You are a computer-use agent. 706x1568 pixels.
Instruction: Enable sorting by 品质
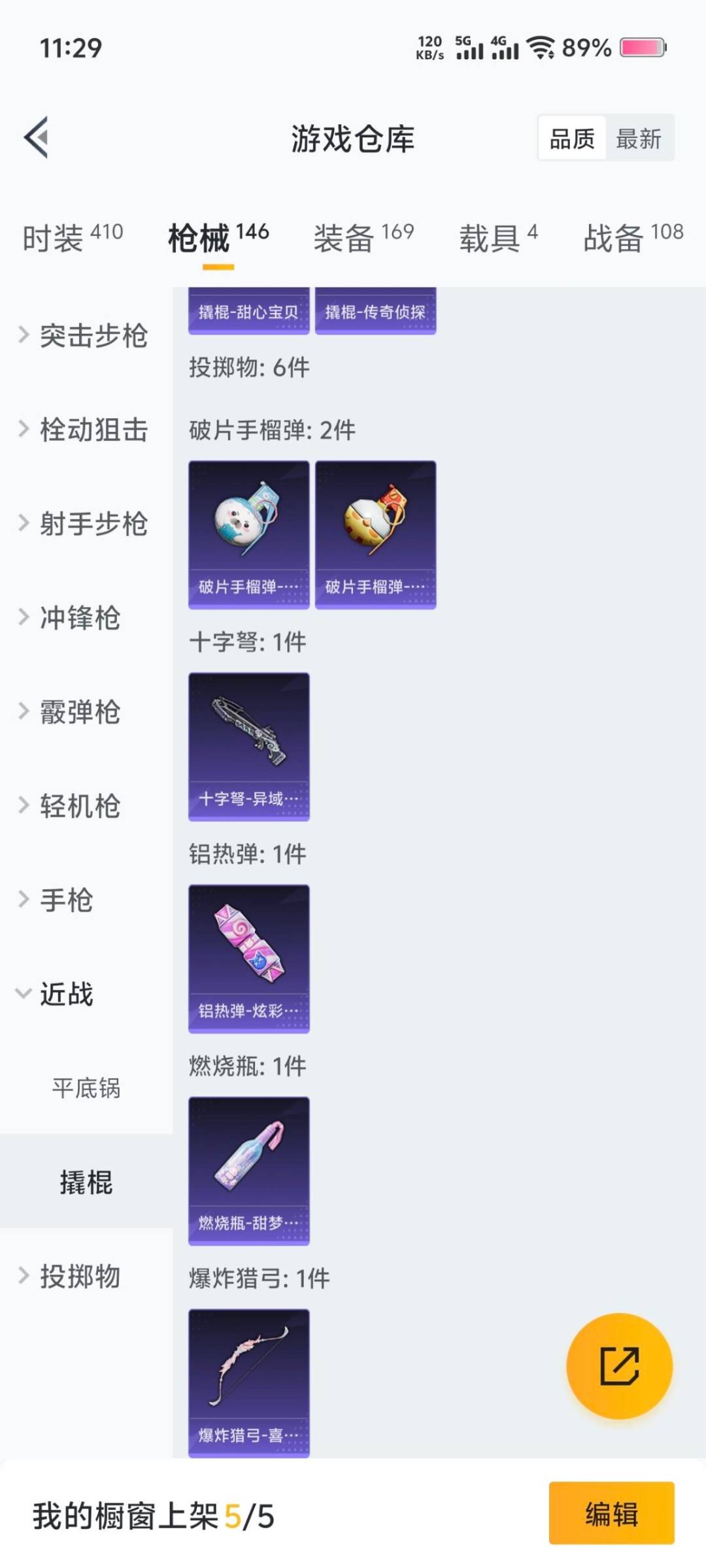(x=571, y=139)
